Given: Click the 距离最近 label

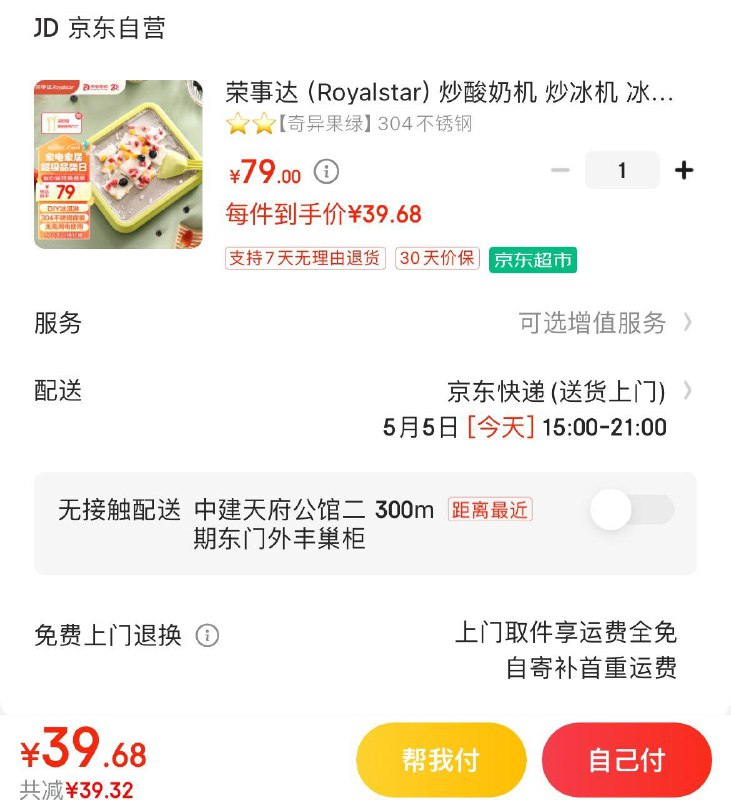Looking at the screenshot, I should (x=489, y=510).
